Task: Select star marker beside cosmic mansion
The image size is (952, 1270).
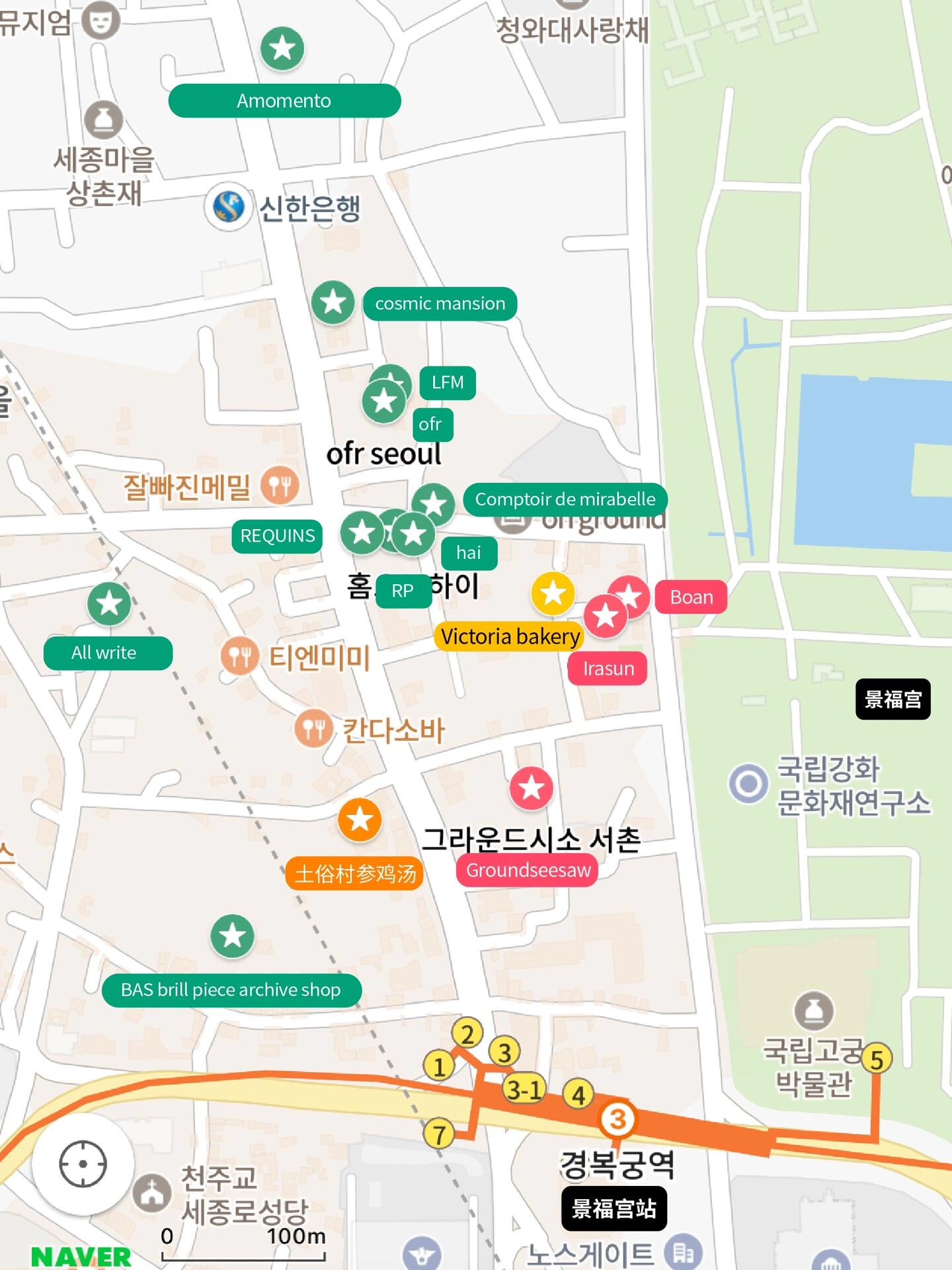Action: coord(333,302)
